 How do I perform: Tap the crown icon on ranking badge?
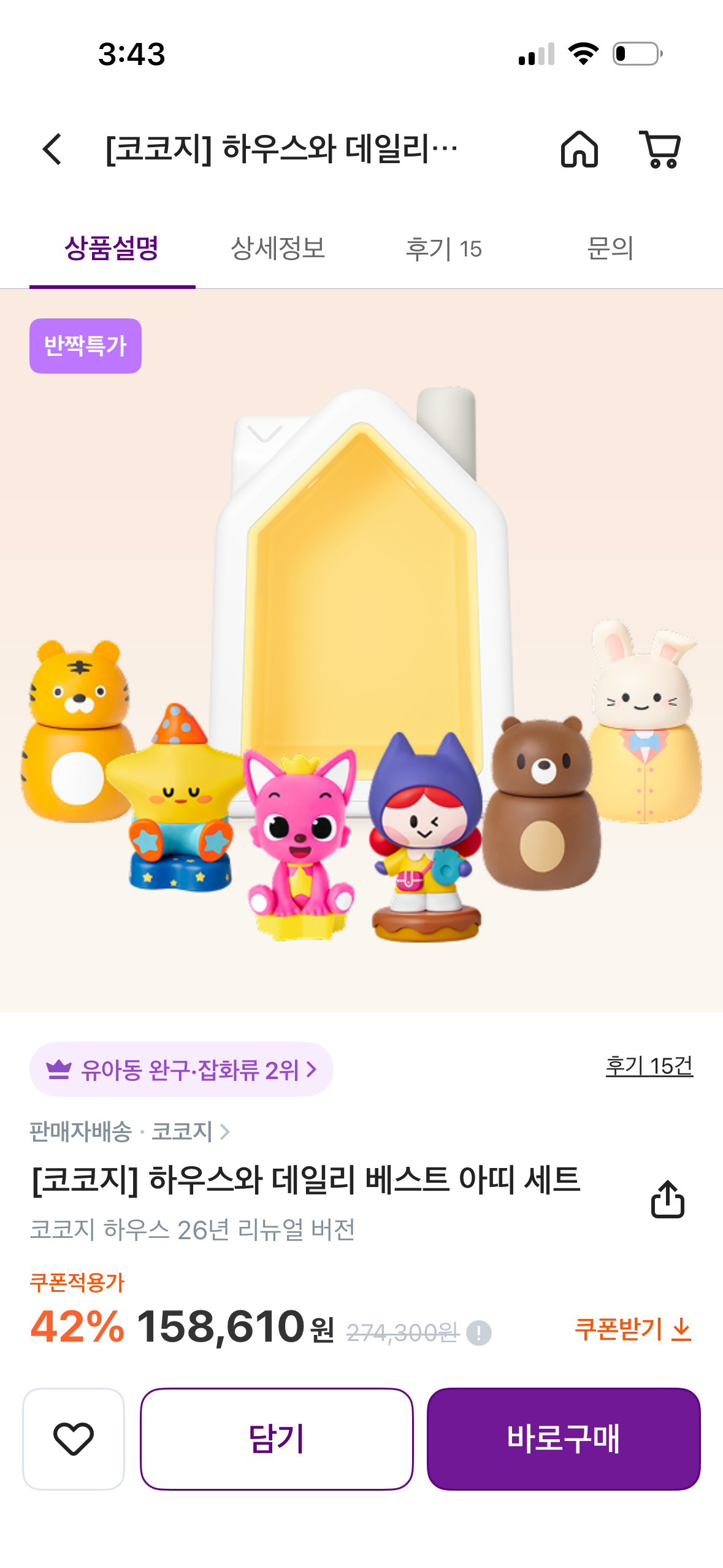58,1069
